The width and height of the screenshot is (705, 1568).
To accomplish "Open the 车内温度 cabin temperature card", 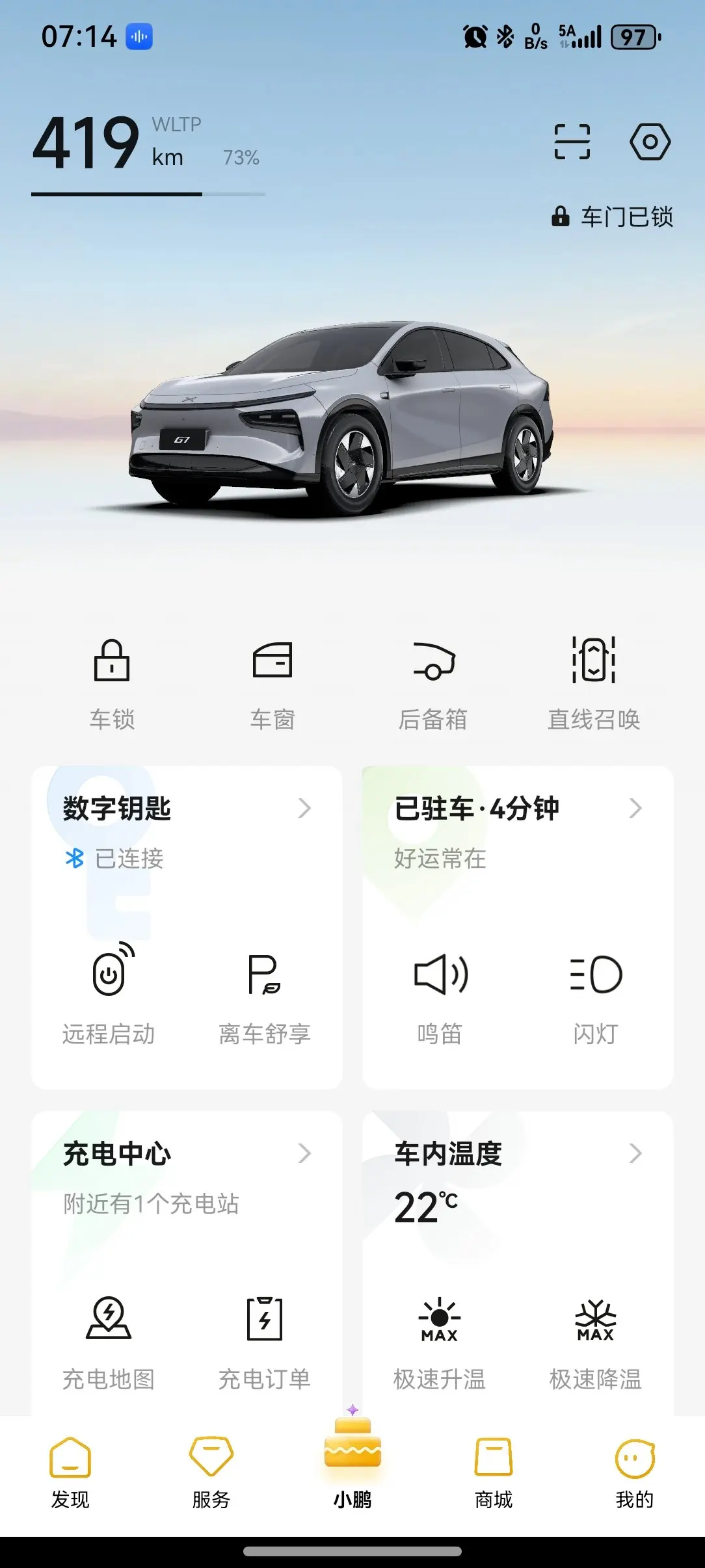I will [x=518, y=1154].
